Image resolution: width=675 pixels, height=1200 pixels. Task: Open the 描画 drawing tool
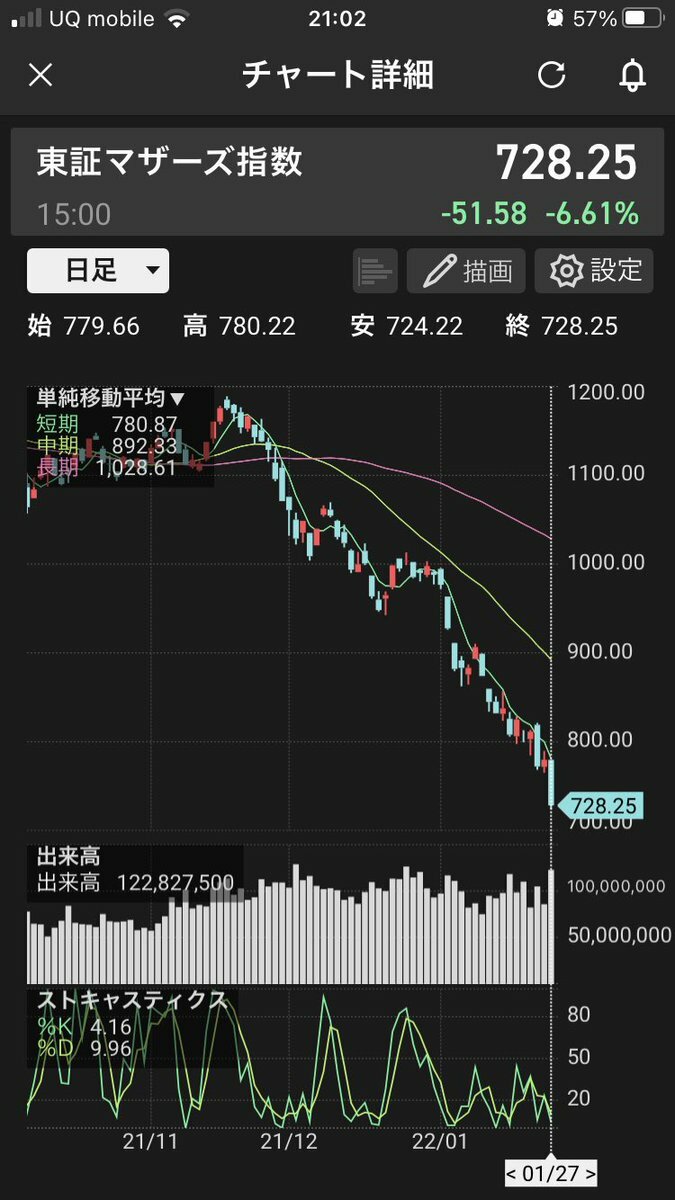coord(467,271)
